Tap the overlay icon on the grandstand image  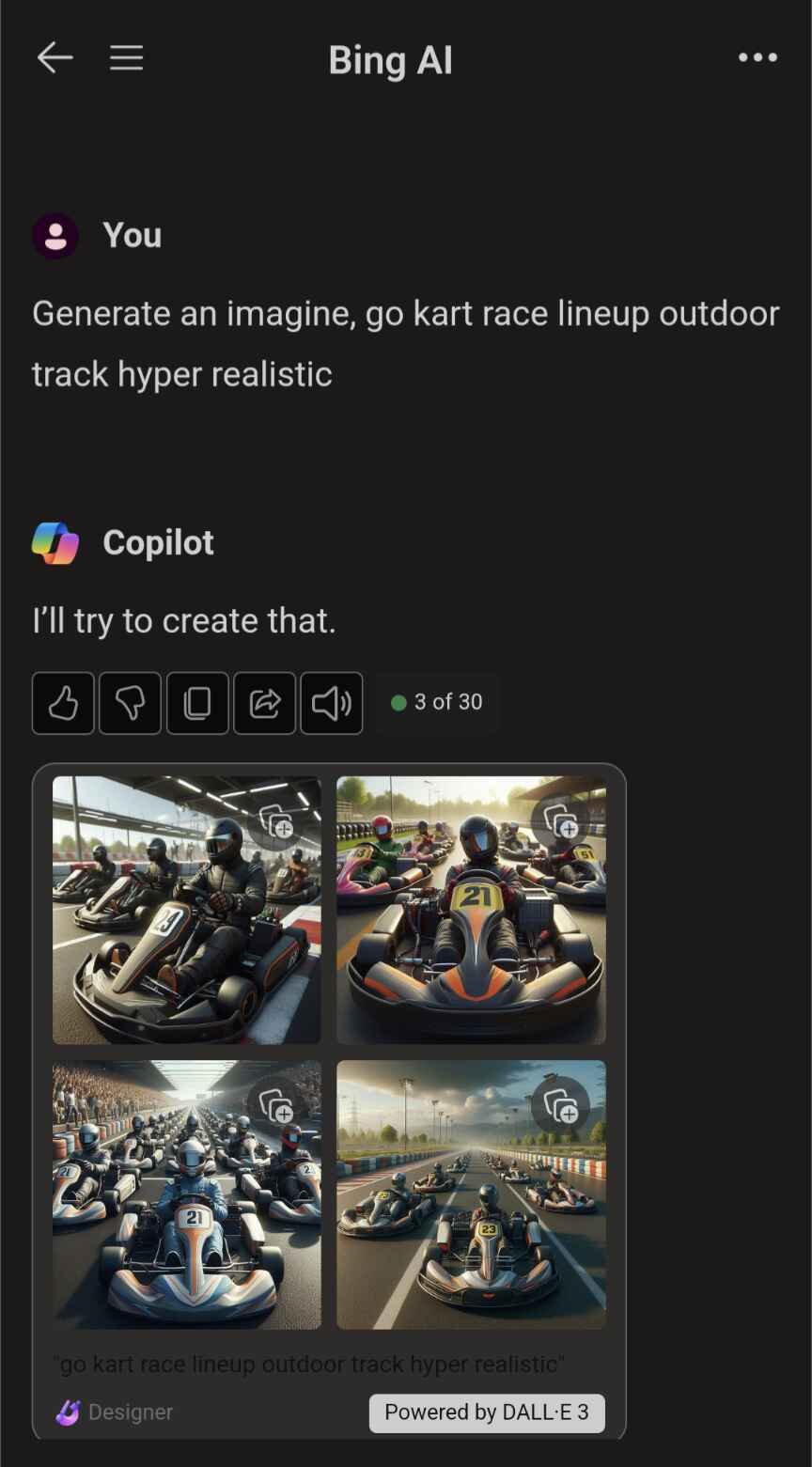[275, 1105]
